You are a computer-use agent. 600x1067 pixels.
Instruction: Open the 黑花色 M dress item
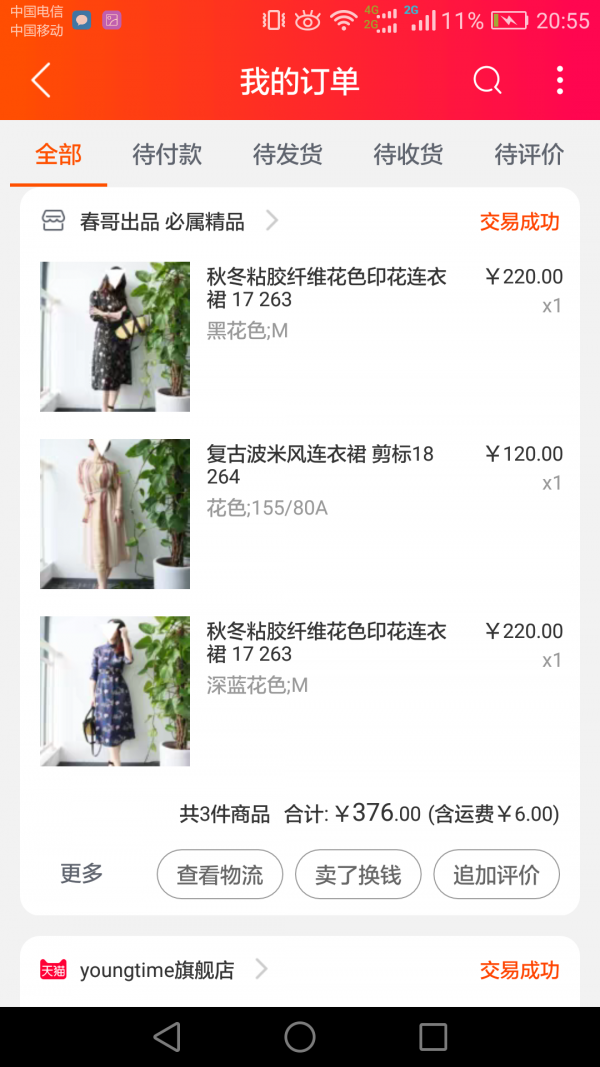pos(301,336)
